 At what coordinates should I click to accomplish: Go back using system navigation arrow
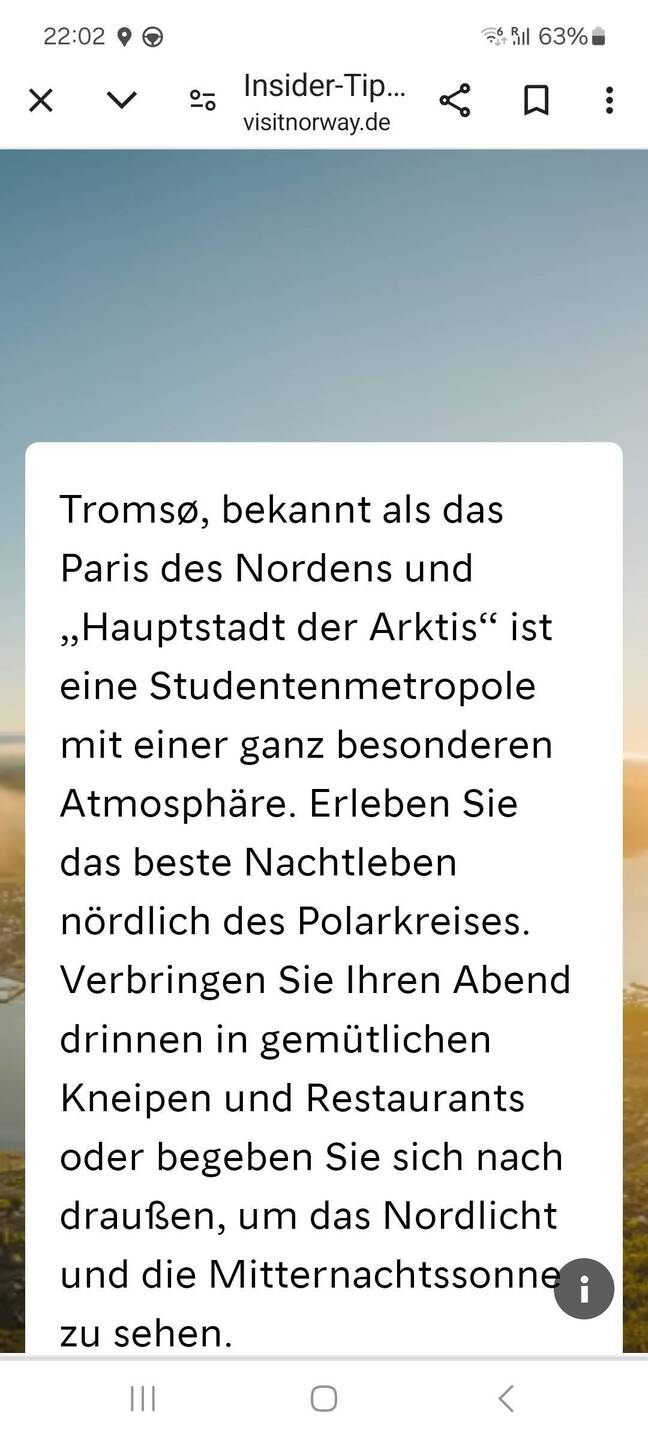pos(506,1398)
